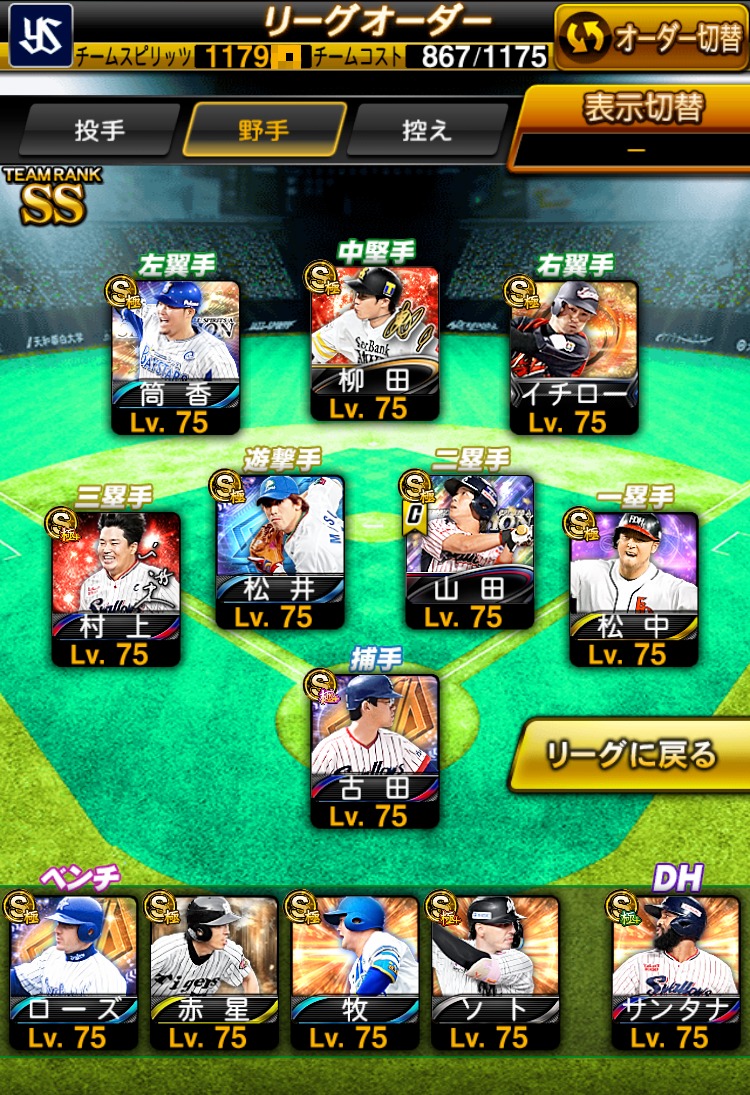Select bench player 牧 card
This screenshot has height=1095, width=750.
(x=354, y=970)
